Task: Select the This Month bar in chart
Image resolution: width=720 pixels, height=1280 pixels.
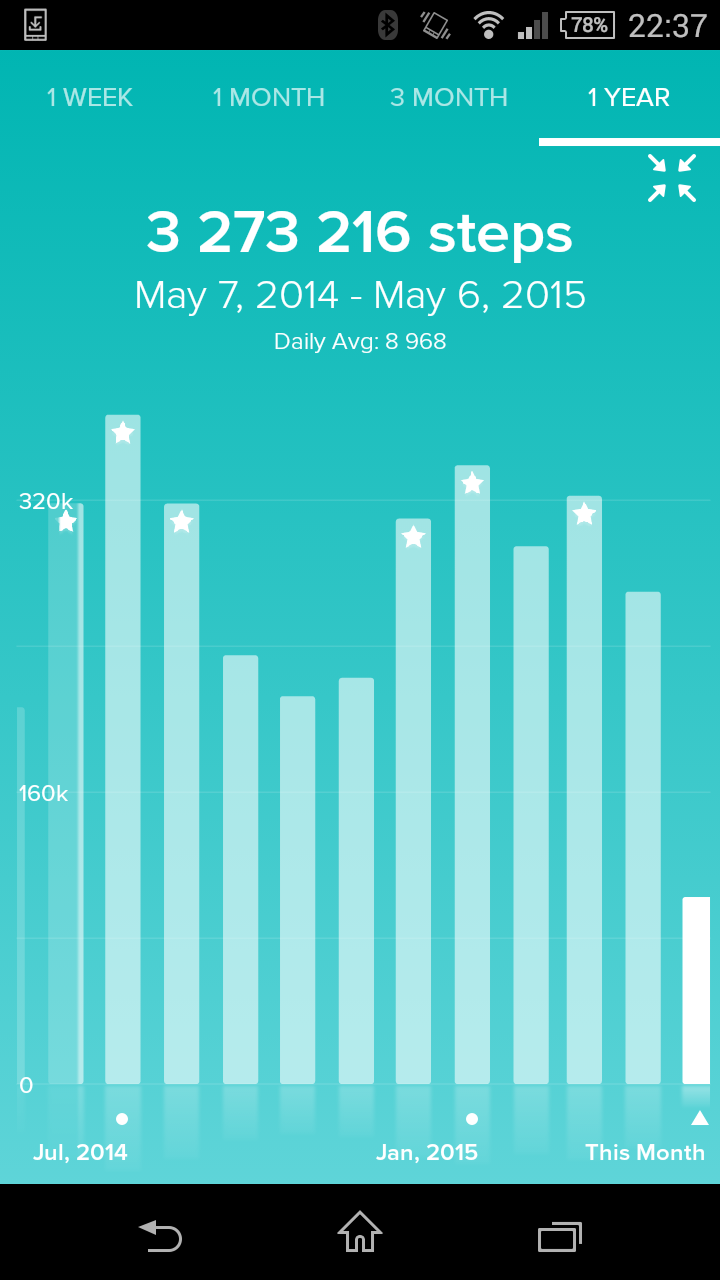Action: click(697, 990)
